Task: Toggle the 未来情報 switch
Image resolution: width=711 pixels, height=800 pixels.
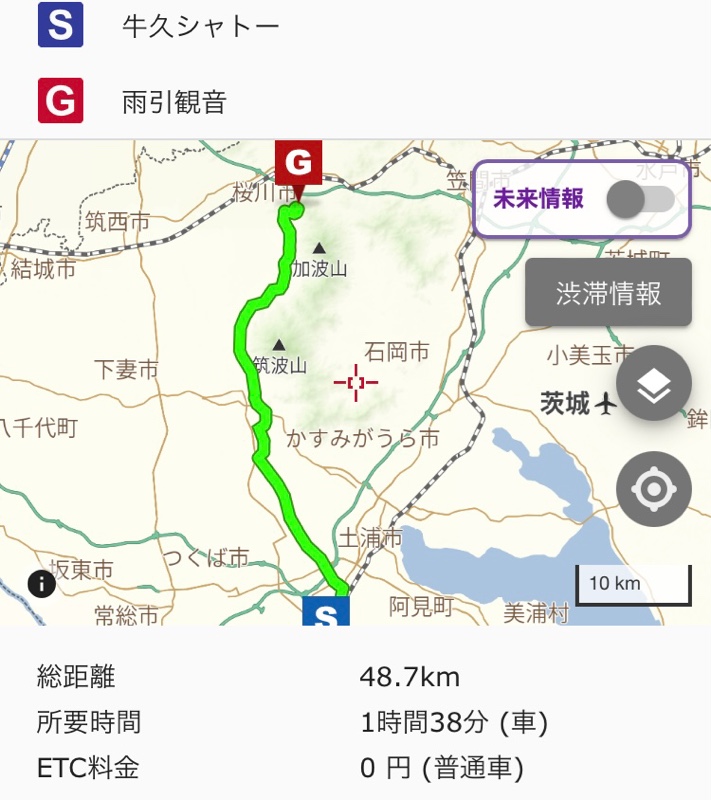Action: (x=640, y=199)
